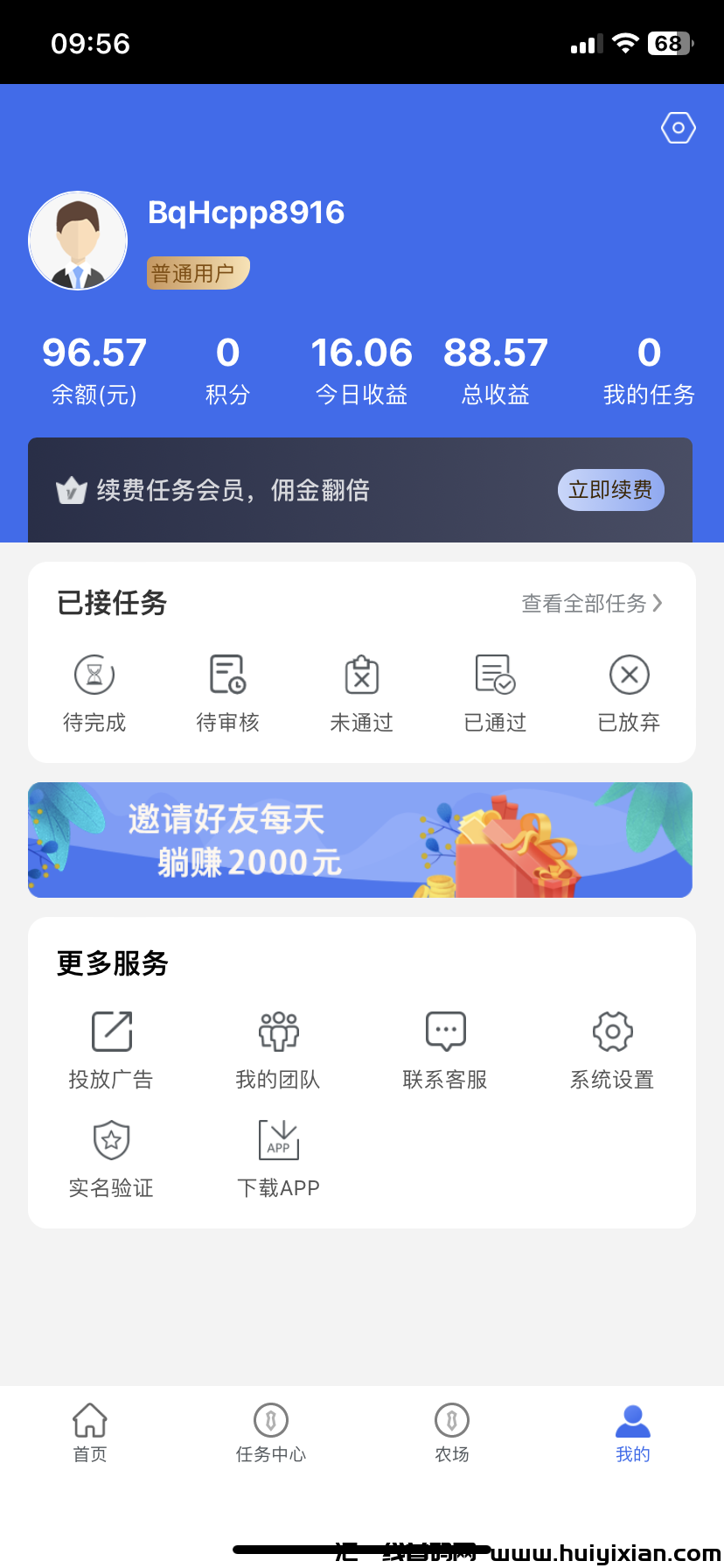The image size is (724, 1568).
Task: Tap the 立即续费 renew membership button
Action: (610, 490)
